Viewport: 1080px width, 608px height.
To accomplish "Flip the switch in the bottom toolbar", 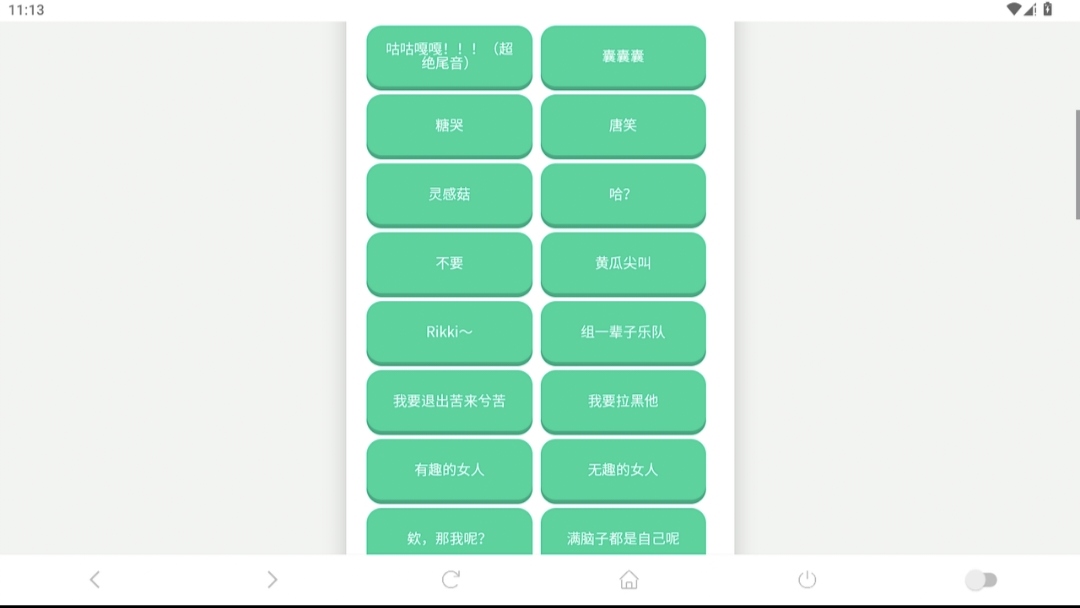I will 981,580.
